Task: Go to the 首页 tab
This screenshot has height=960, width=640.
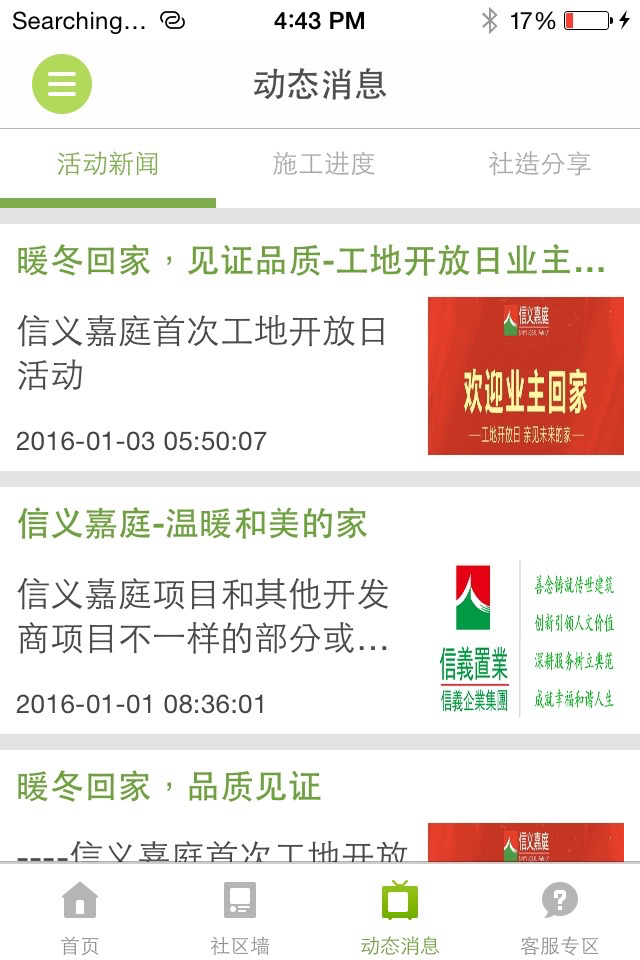Action: click(80, 916)
